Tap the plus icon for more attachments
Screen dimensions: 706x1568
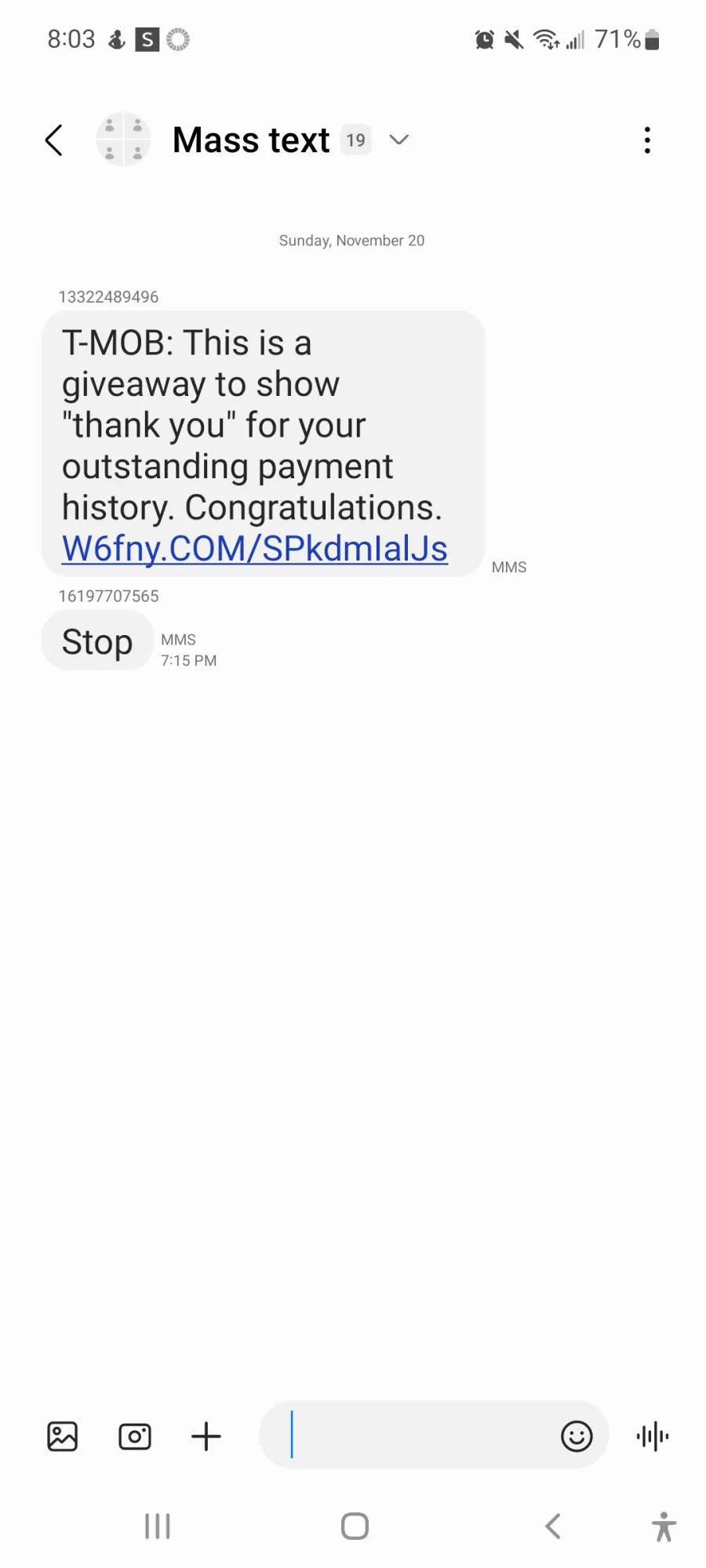pos(206,1436)
